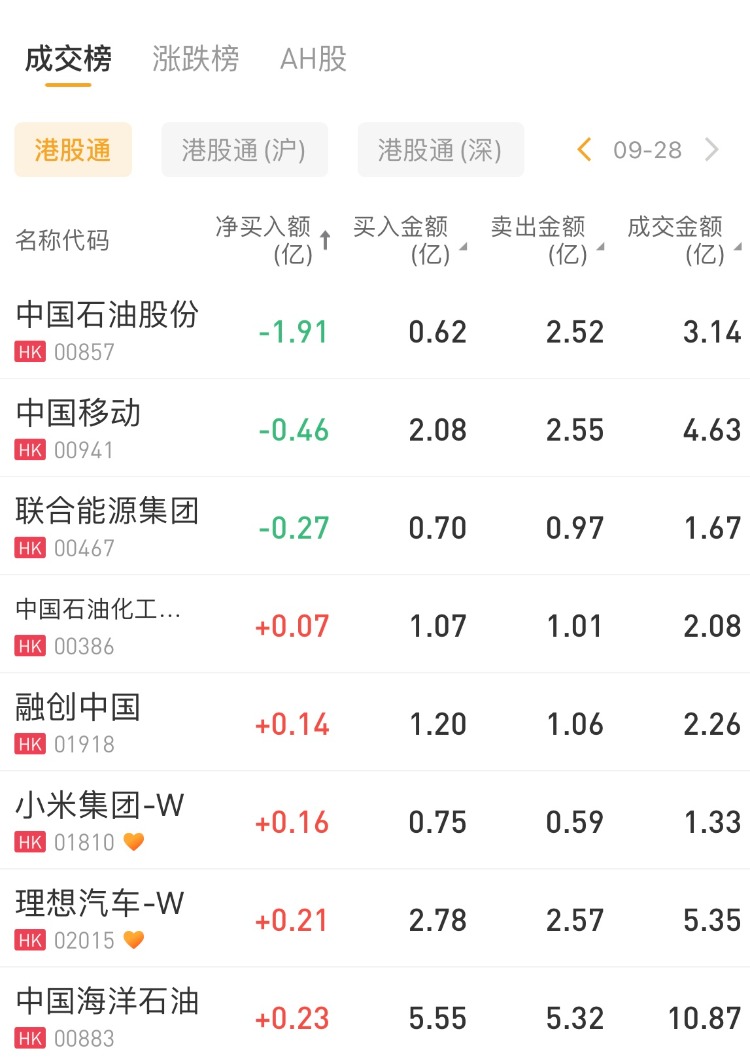Select the 港股通 filter chip

[x=73, y=150]
